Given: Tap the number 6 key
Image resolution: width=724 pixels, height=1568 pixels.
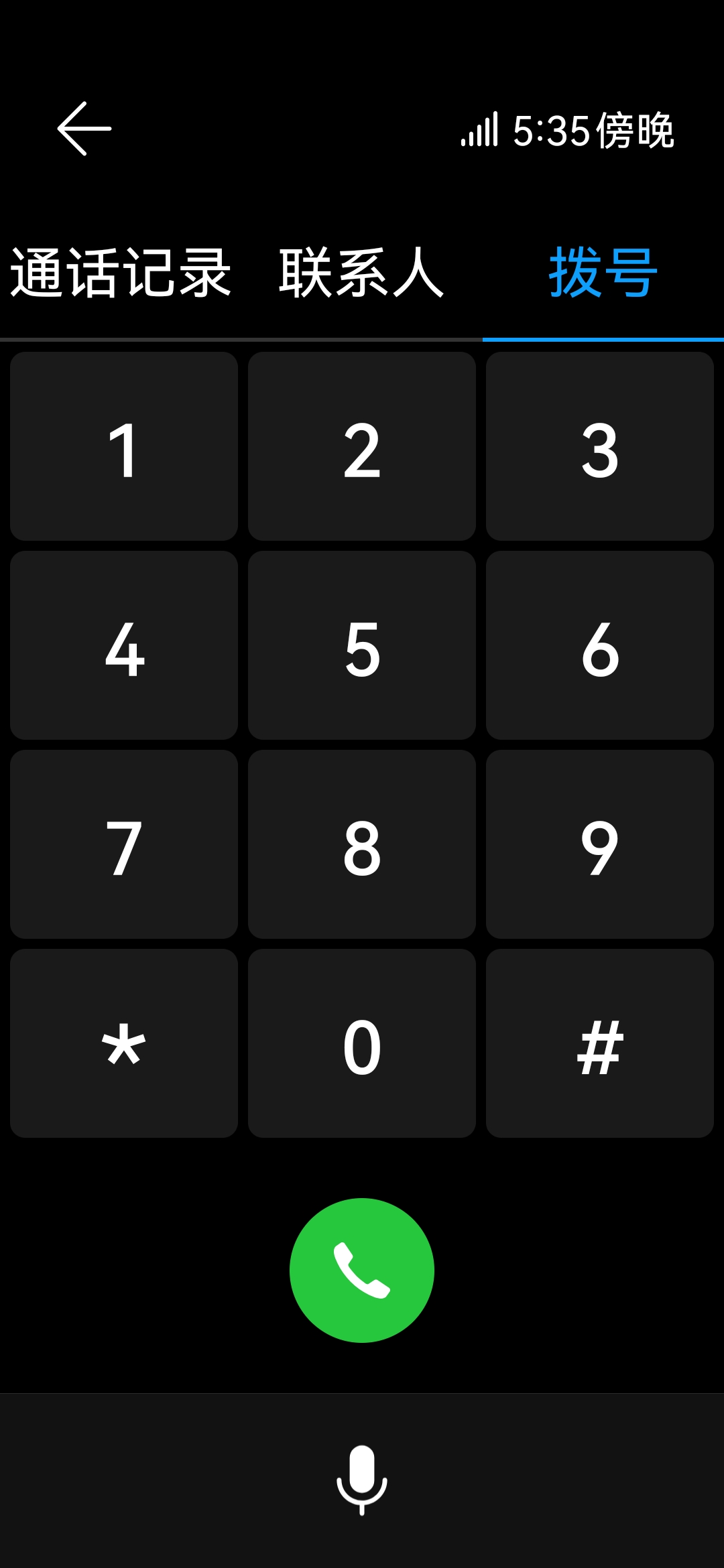Looking at the screenshot, I should [600, 645].
